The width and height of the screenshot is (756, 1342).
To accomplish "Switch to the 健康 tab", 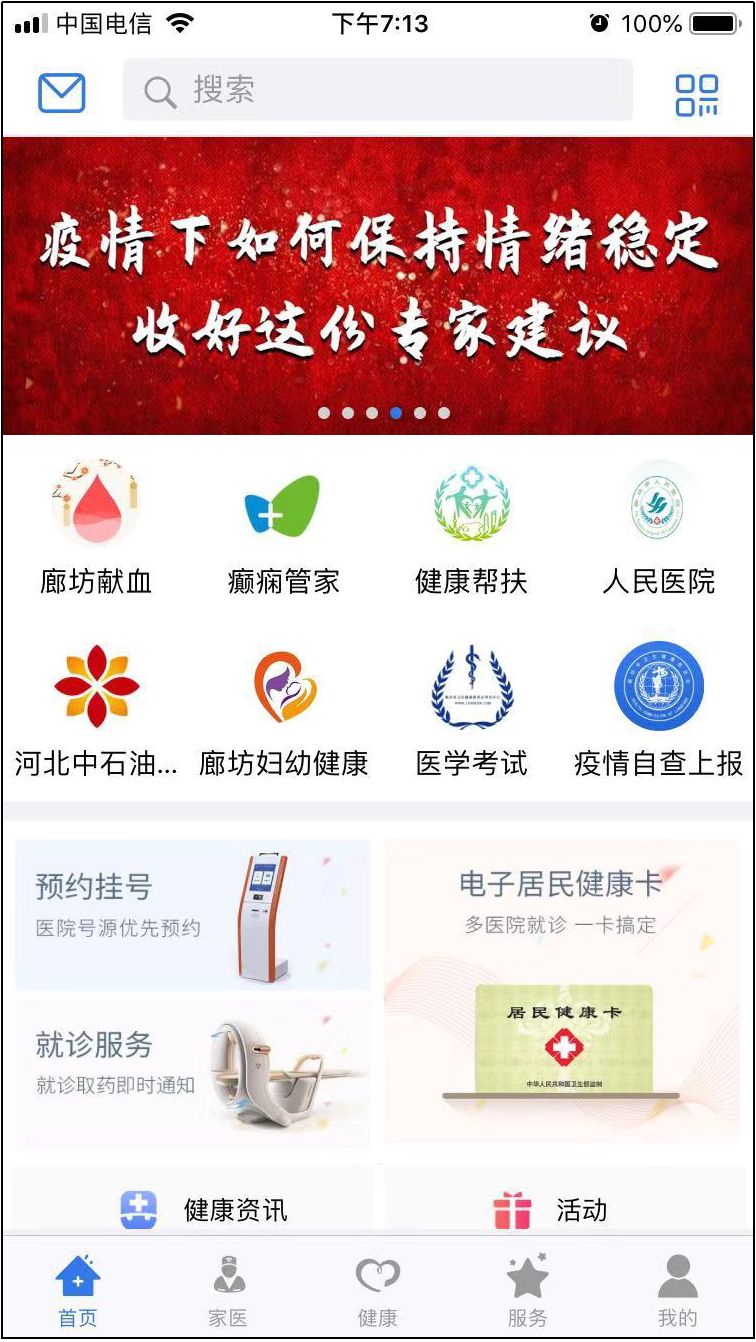I will click(x=378, y=1290).
